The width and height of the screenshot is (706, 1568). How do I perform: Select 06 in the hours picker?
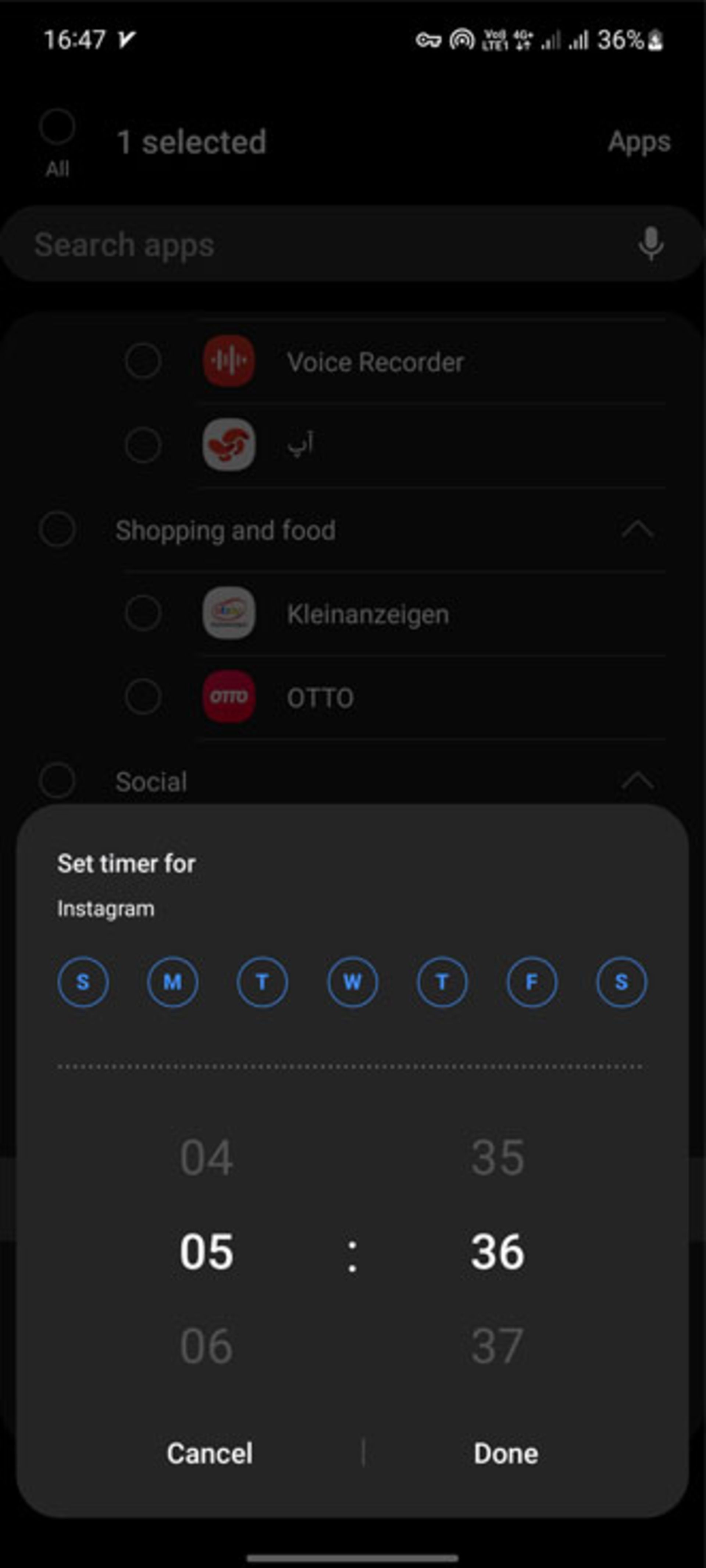tap(206, 1346)
